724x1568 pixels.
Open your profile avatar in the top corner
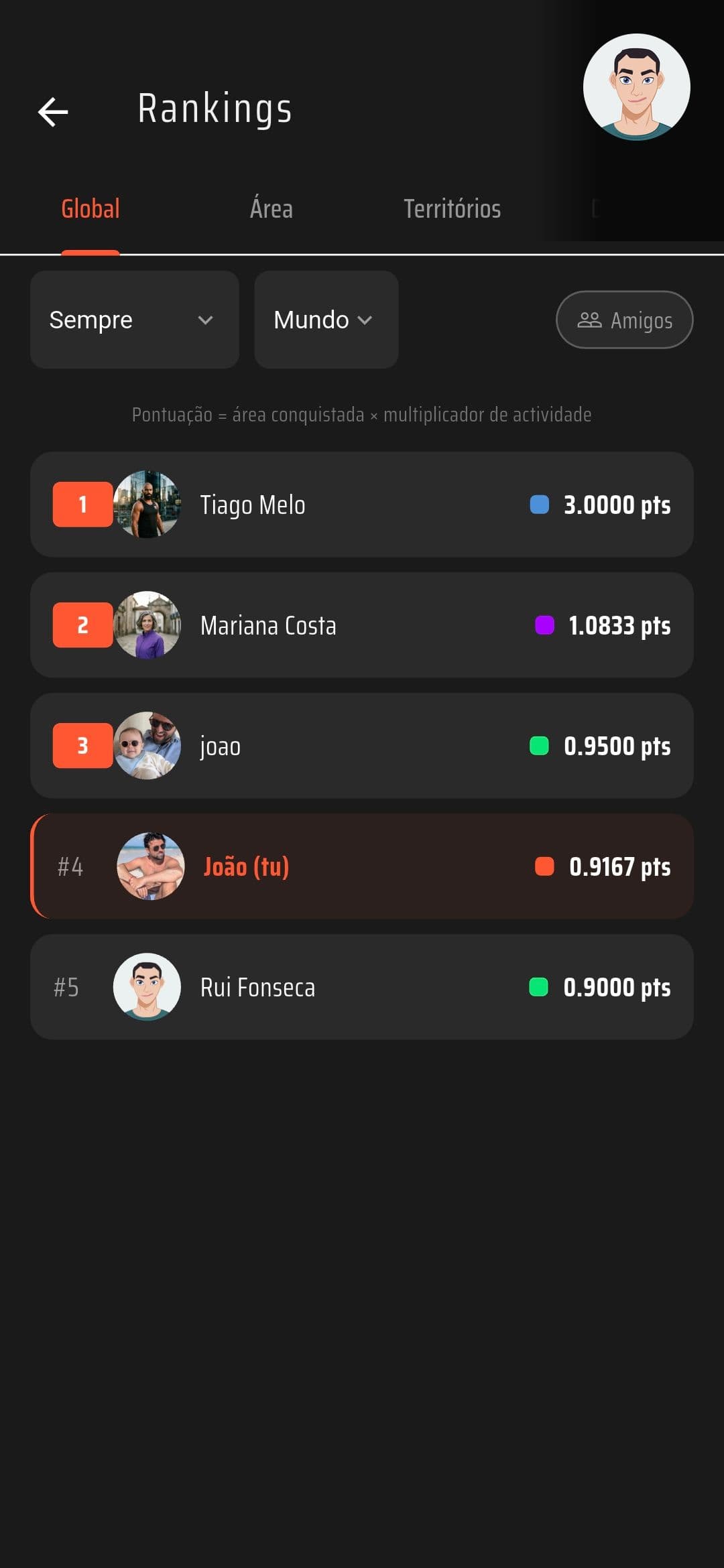click(638, 88)
